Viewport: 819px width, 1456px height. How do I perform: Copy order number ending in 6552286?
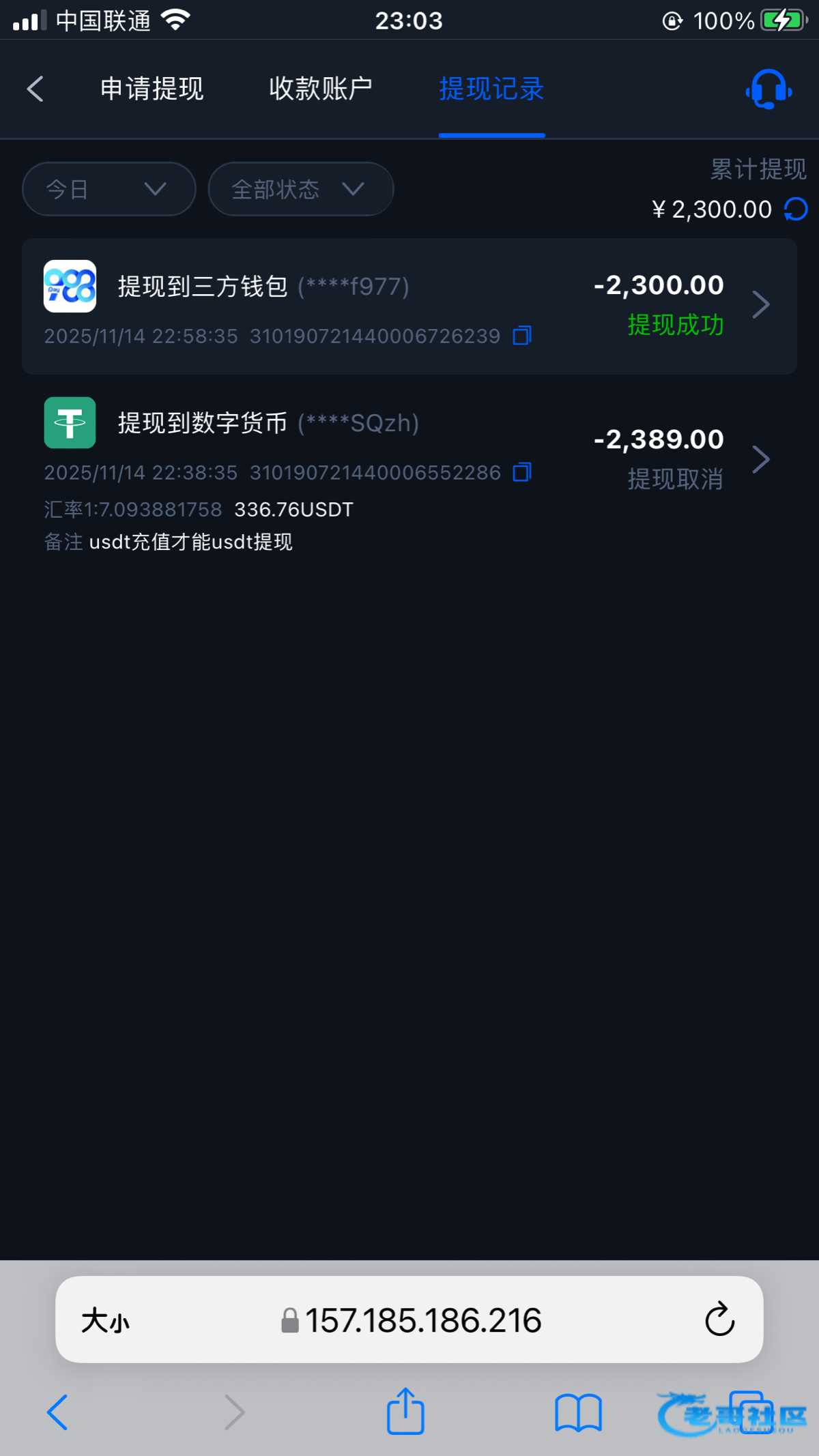522,472
